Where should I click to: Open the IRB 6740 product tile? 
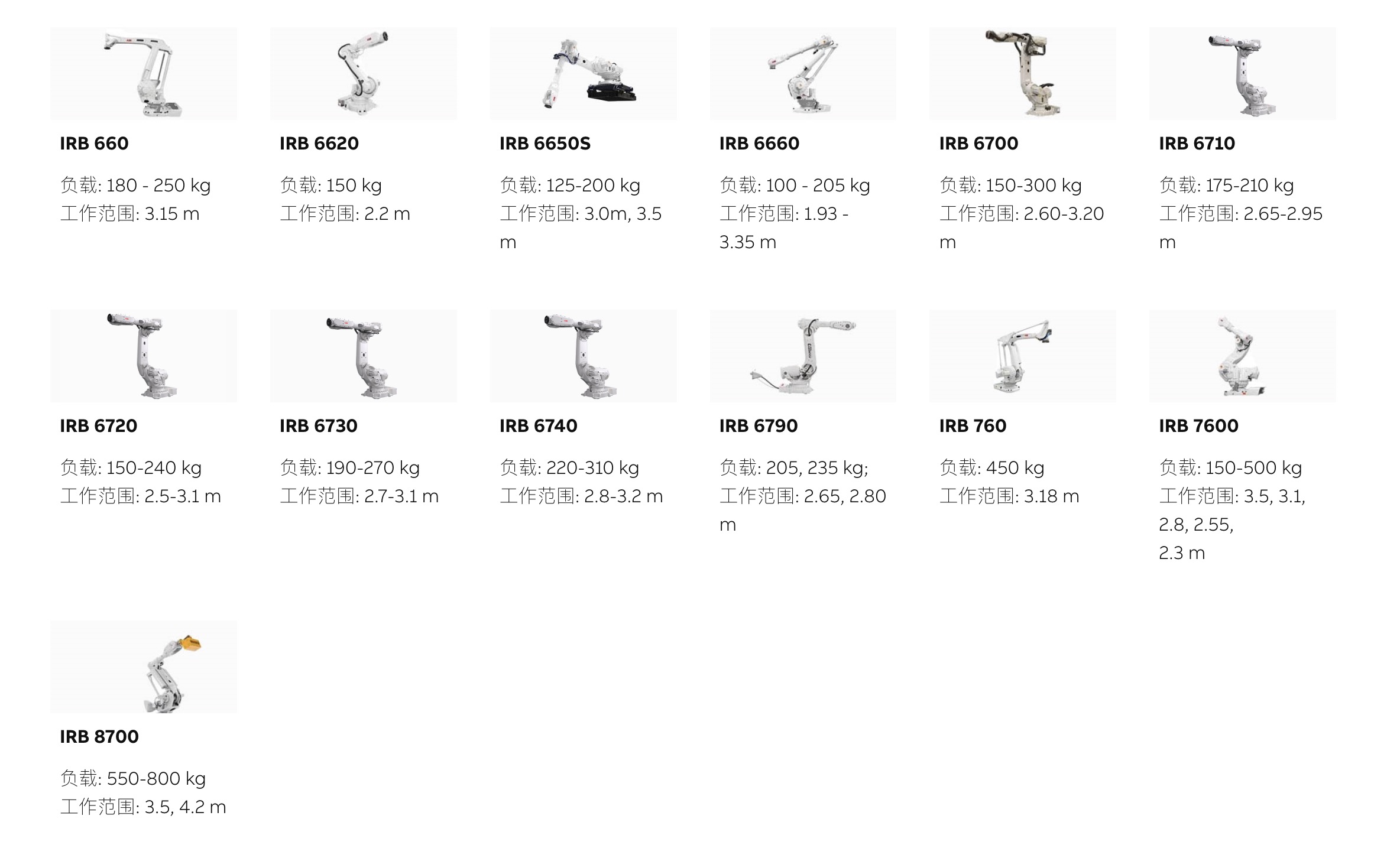pos(583,356)
